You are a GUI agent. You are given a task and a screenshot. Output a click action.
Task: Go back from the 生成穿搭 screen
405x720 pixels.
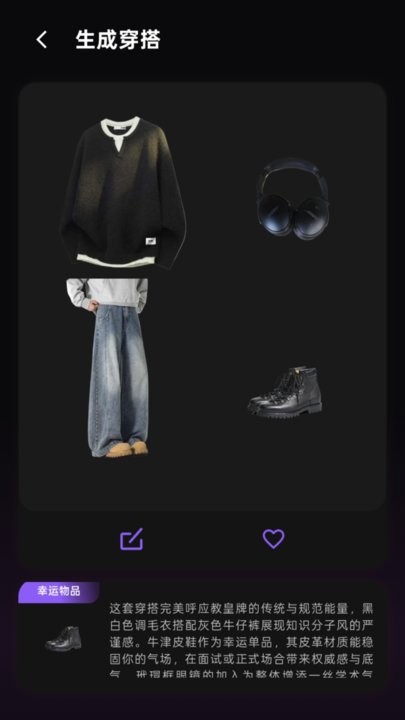tap(41, 39)
